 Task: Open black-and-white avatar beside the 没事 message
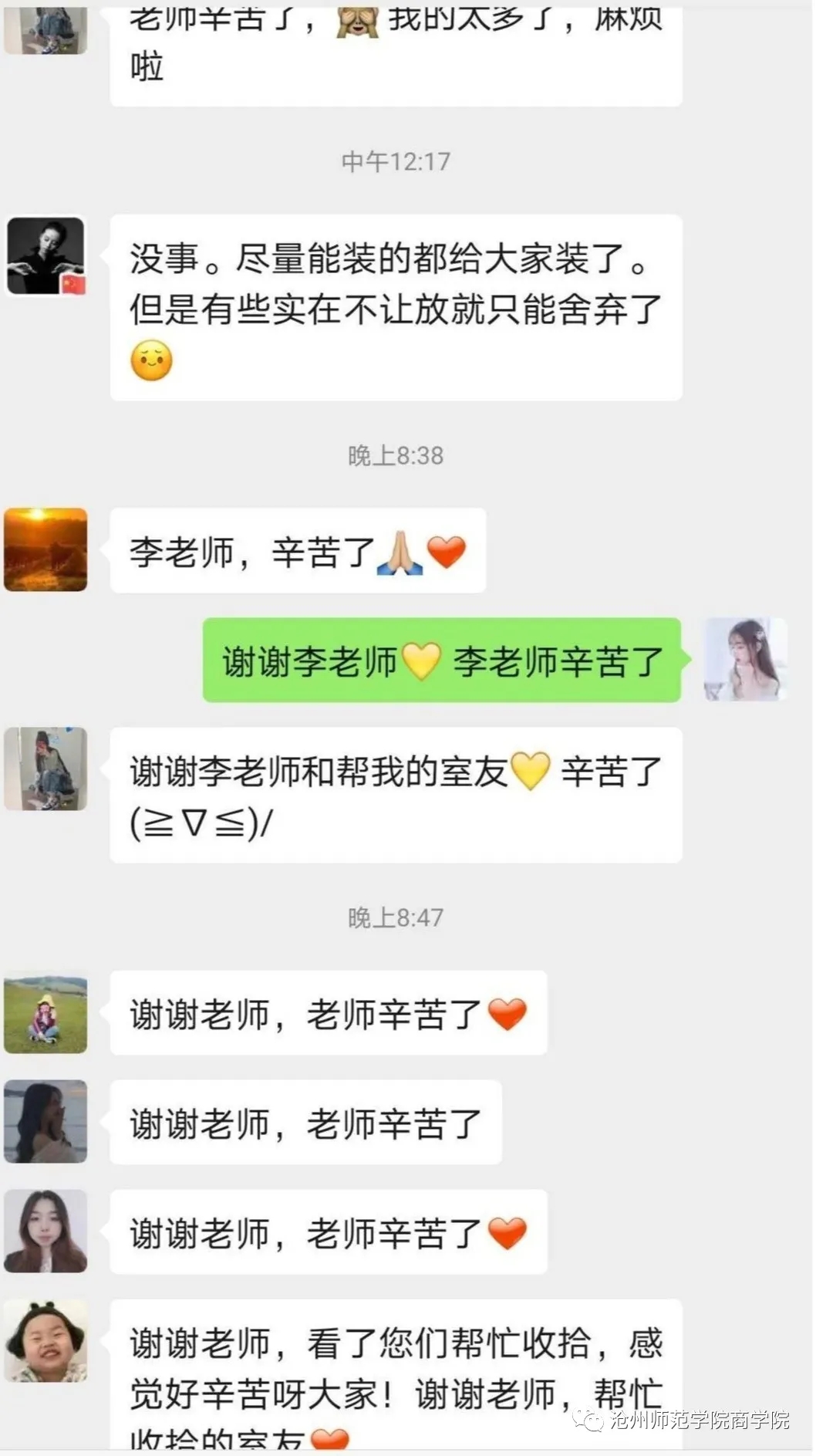click(46, 256)
